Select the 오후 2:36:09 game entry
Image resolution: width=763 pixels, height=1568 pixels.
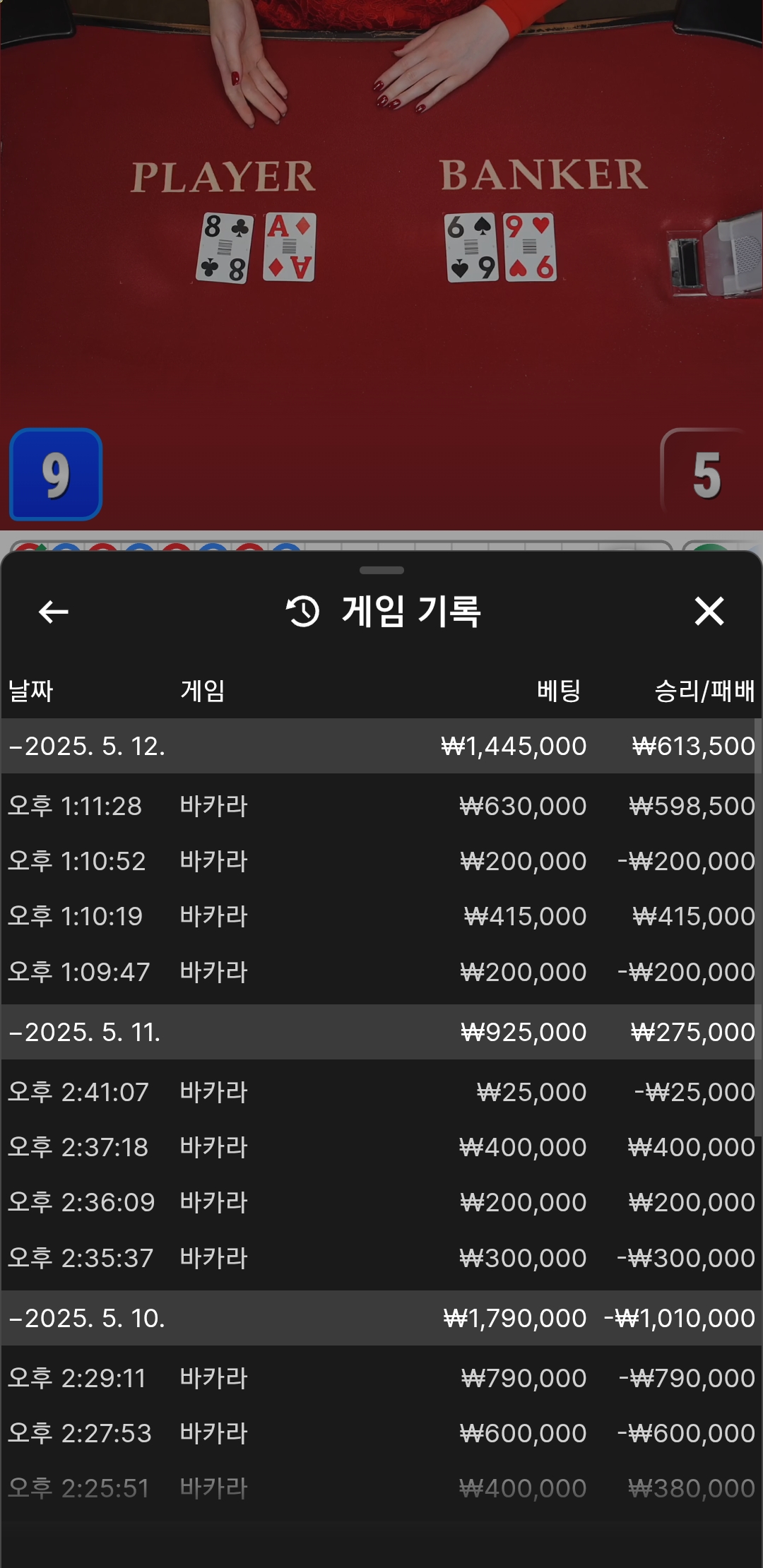pyautogui.click(x=381, y=1202)
